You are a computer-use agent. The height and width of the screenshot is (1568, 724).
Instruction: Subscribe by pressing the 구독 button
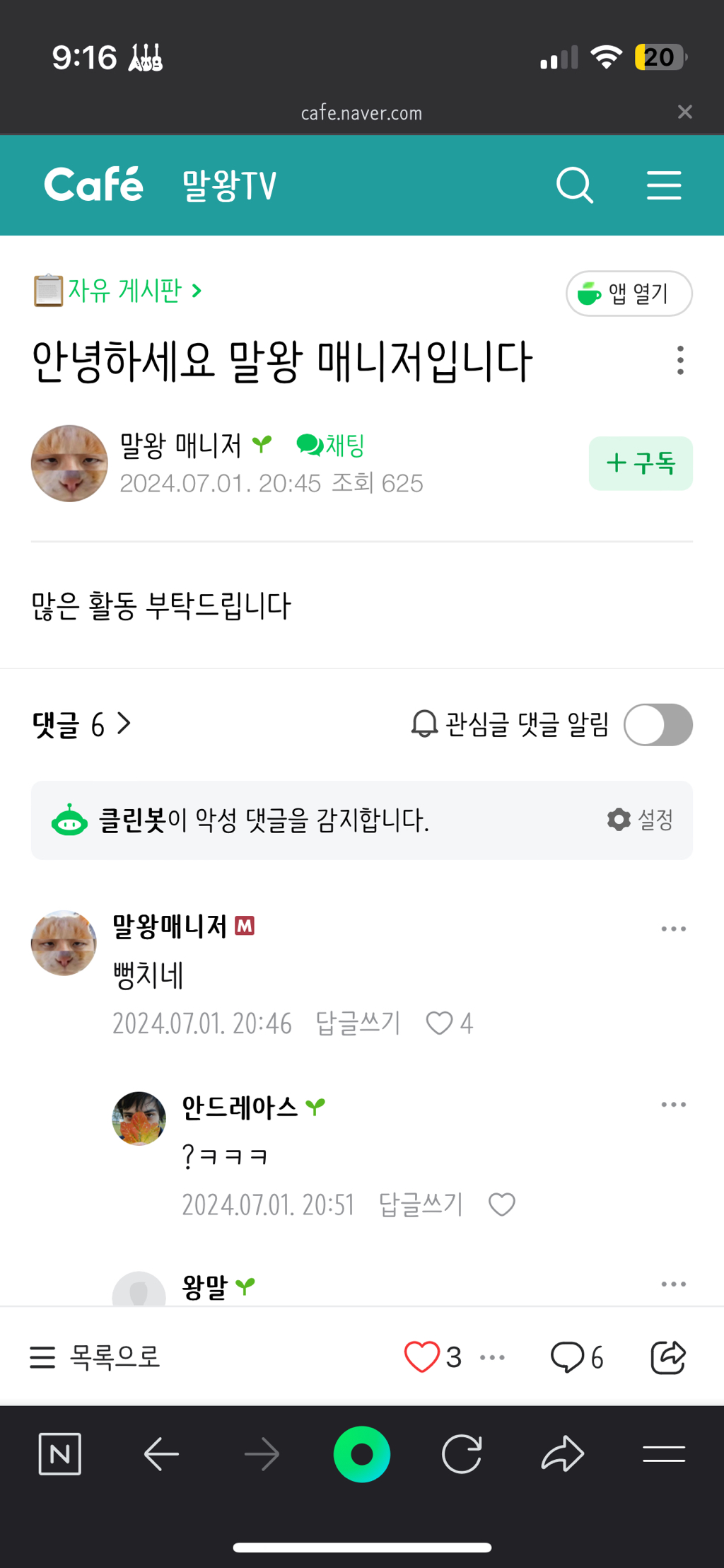[640, 463]
